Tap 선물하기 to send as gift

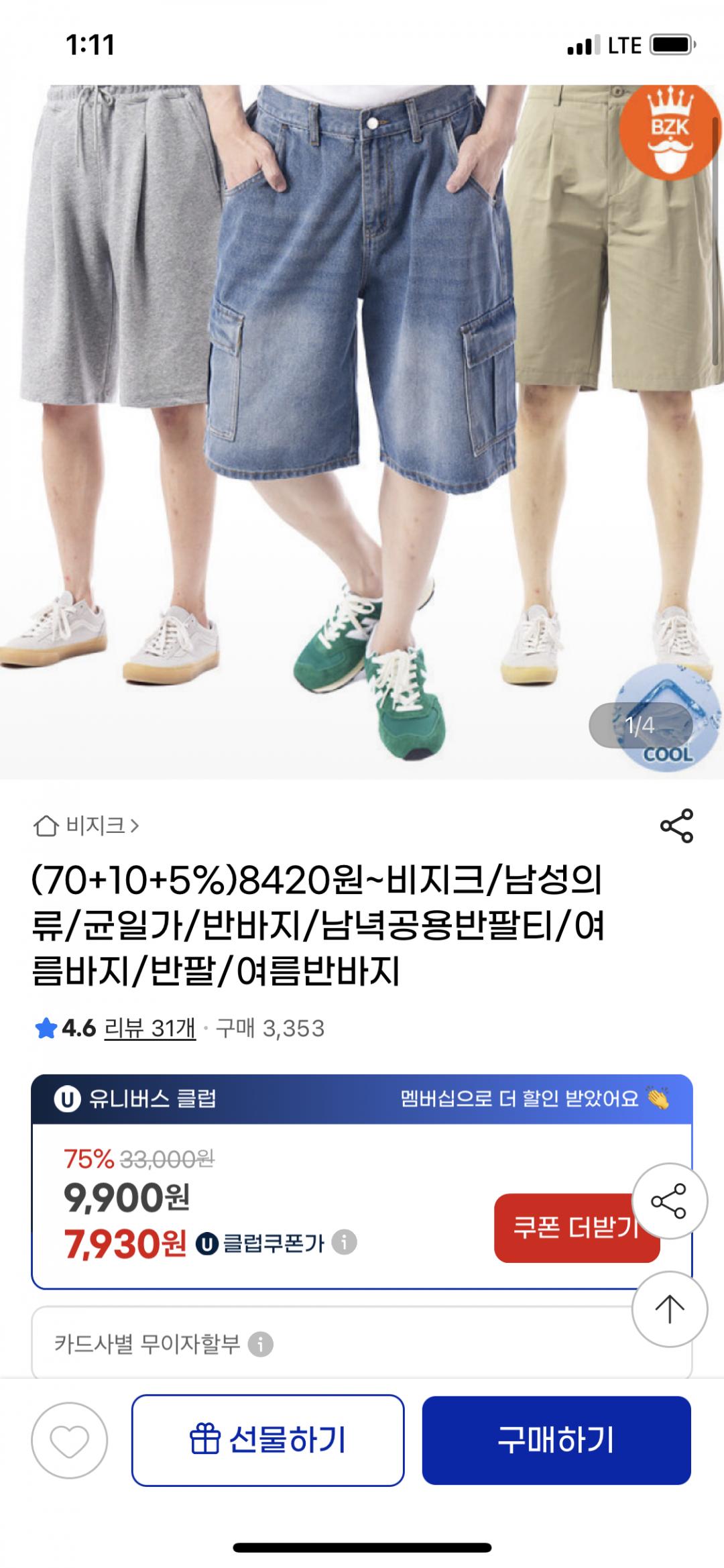(x=267, y=1441)
